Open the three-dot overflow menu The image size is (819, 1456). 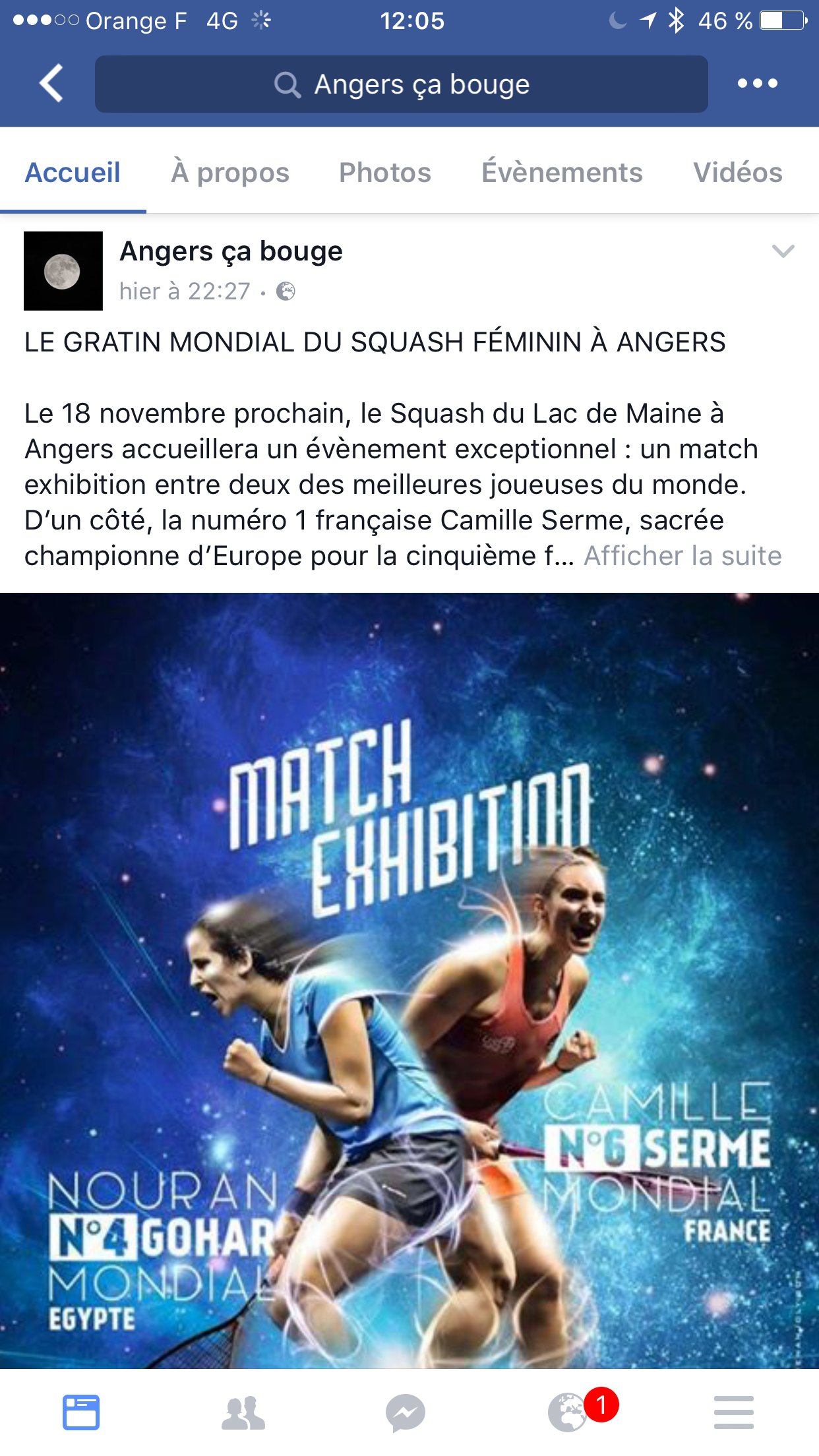coord(758,83)
